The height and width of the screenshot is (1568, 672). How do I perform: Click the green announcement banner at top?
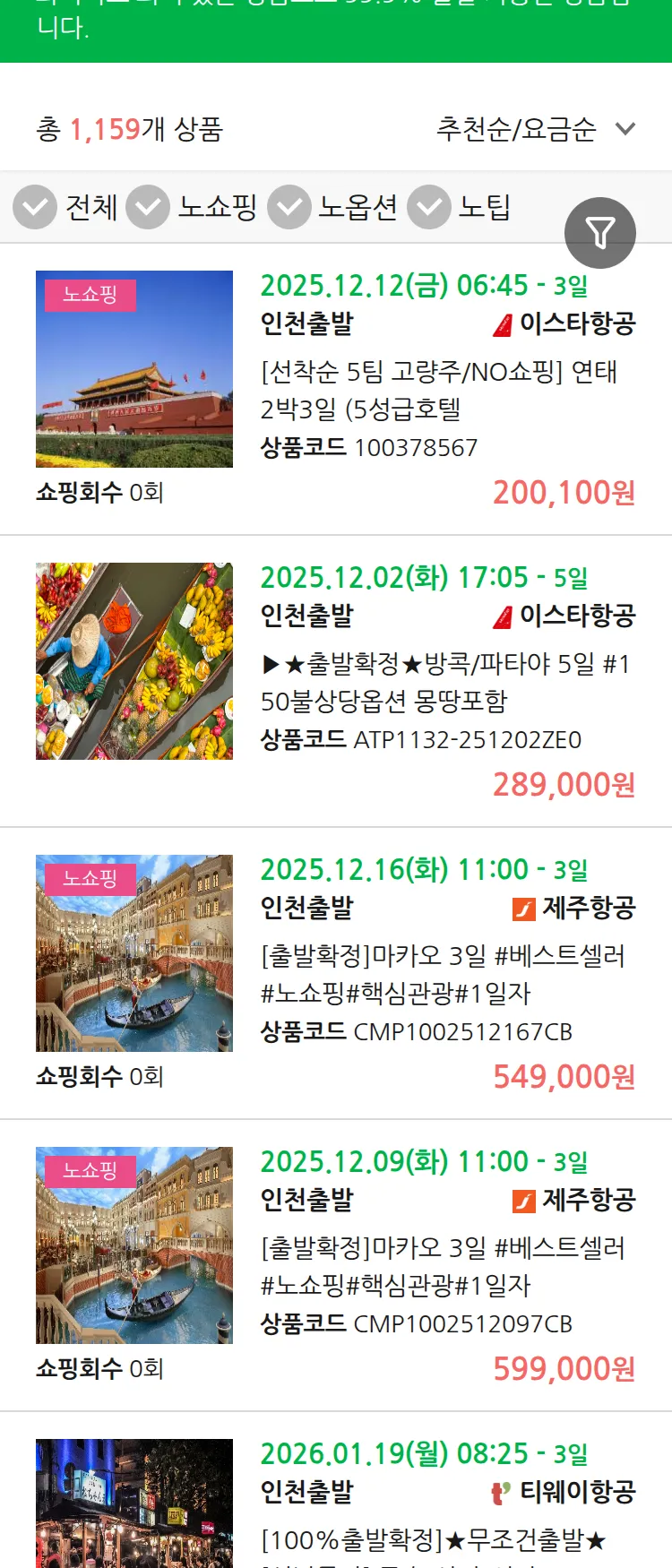coord(336,27)
